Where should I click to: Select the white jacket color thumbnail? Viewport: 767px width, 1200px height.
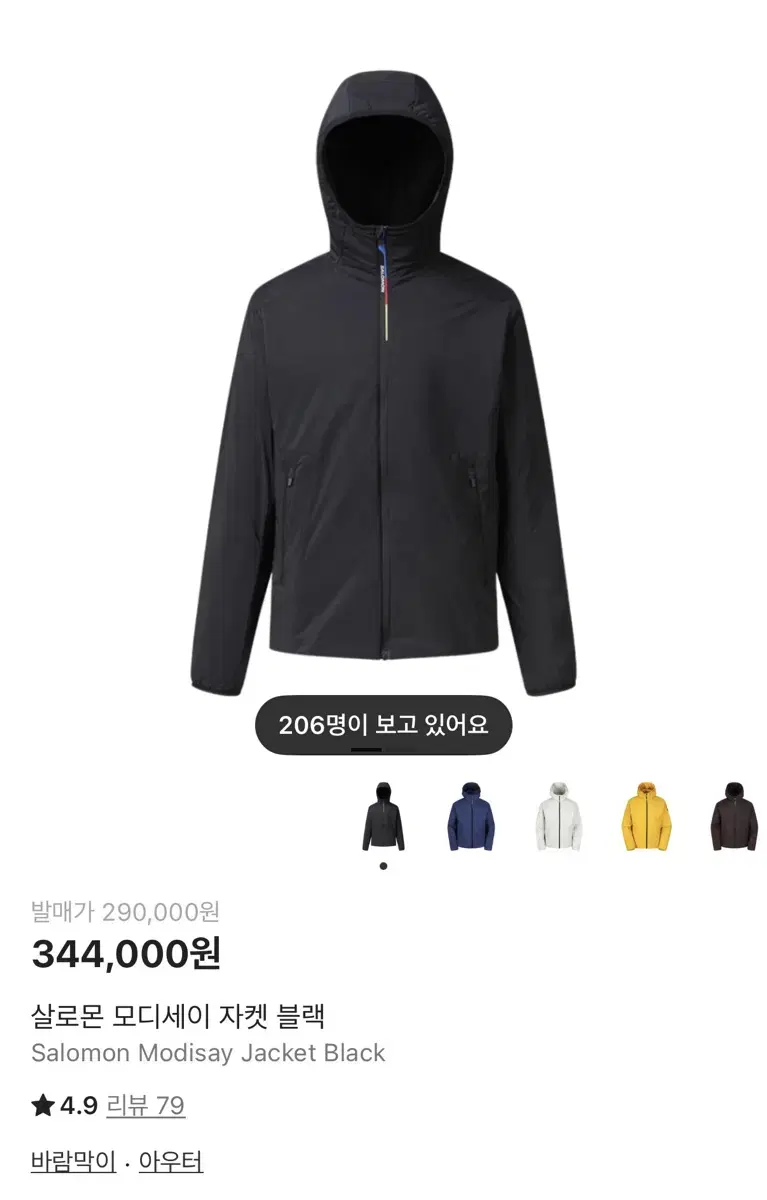pyautogui.click(x=557, y=818)
